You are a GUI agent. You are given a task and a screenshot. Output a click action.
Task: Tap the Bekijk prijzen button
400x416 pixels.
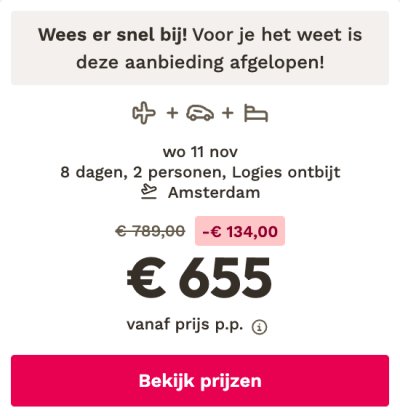[200, 381]
